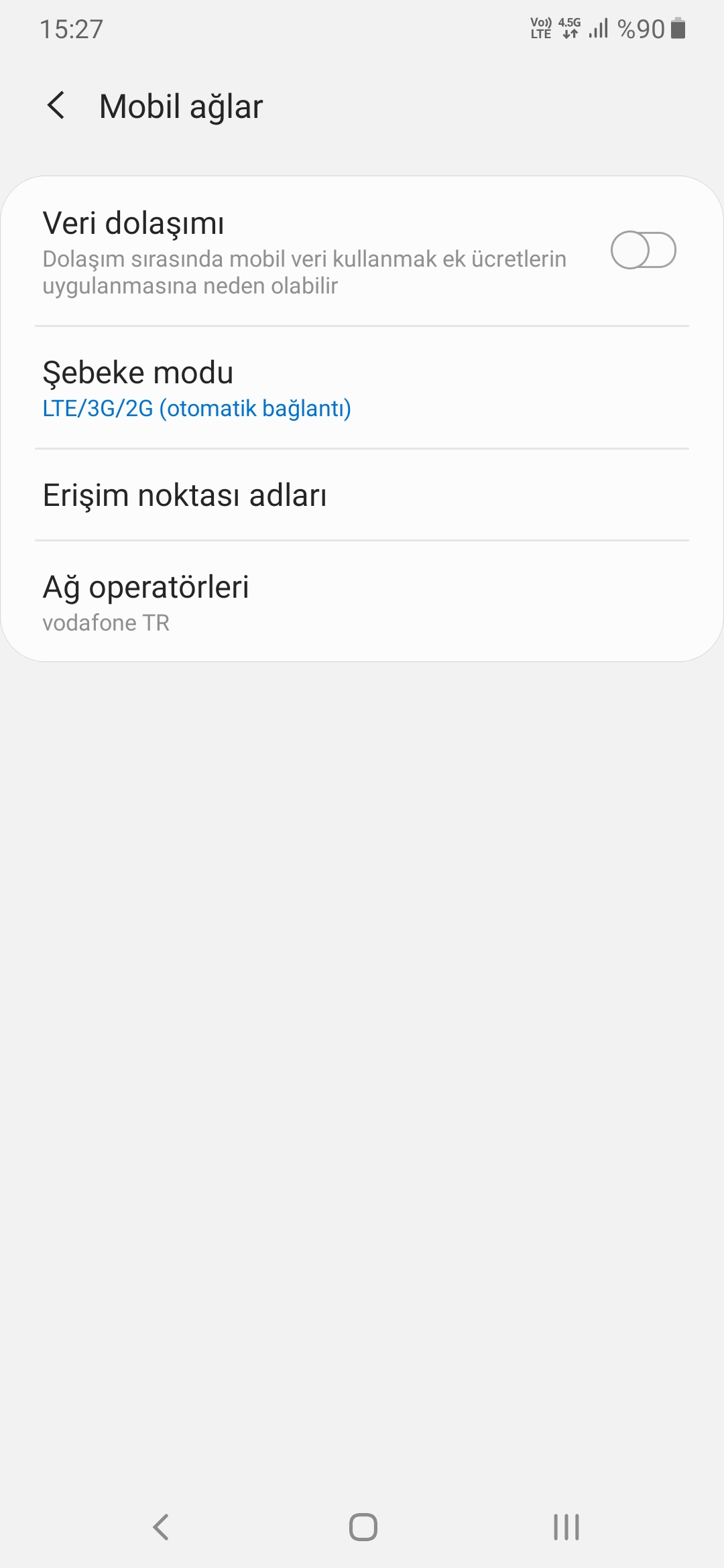Open Ağ operatörleri
This screenshot has height=1568, width=724.
coord(362,602)
